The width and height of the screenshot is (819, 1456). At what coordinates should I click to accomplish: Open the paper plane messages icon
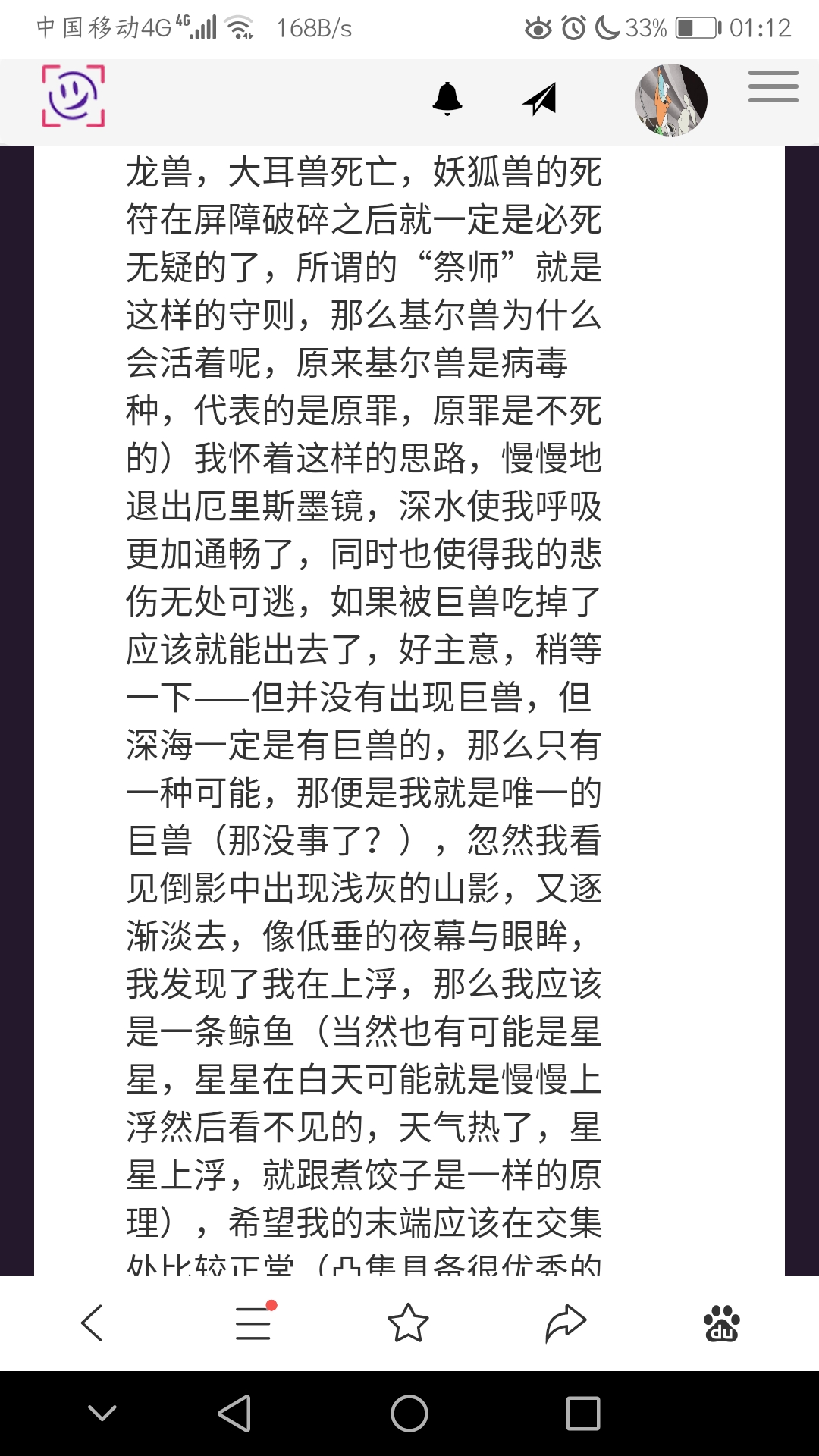click(540, 99)
